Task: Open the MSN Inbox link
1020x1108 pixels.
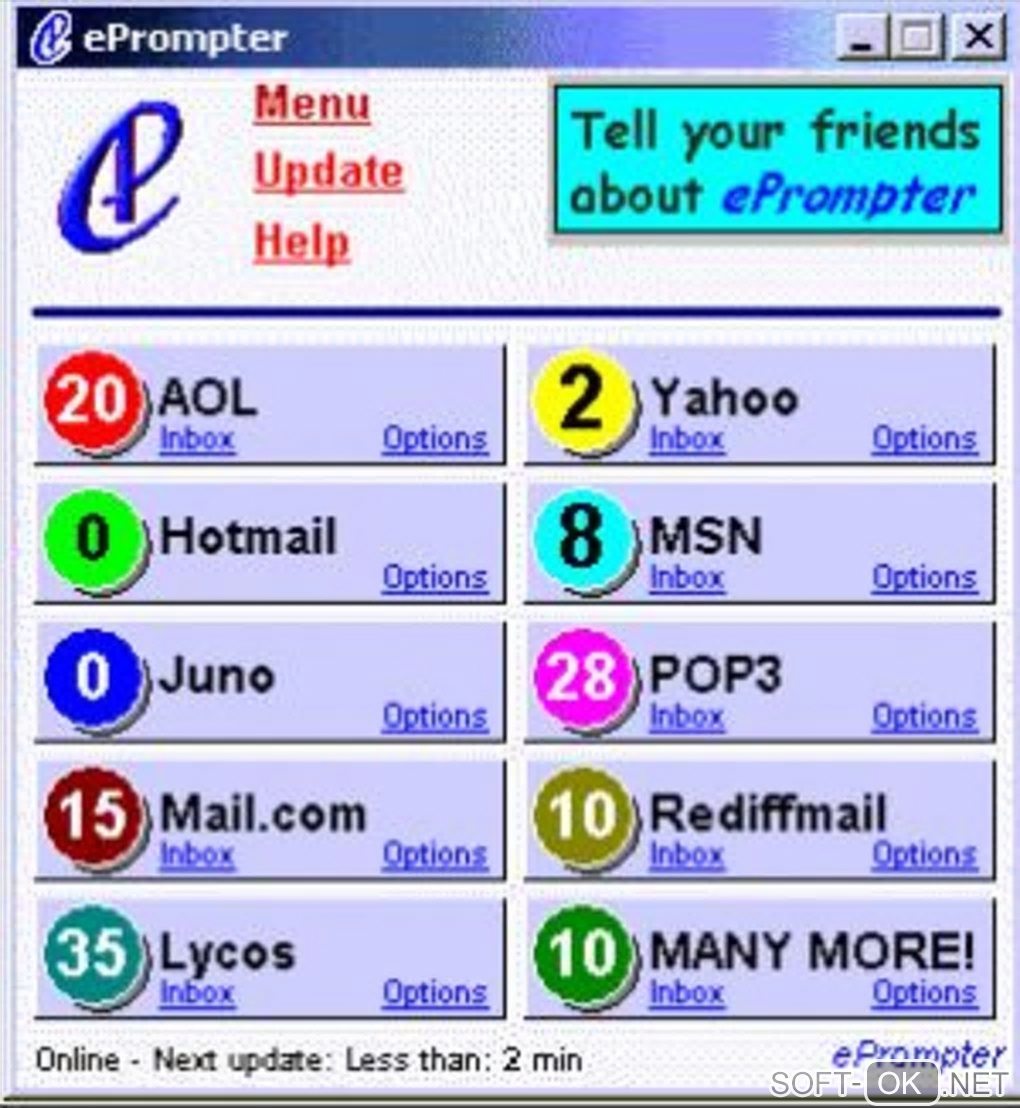Action: (x=687, y=578)
